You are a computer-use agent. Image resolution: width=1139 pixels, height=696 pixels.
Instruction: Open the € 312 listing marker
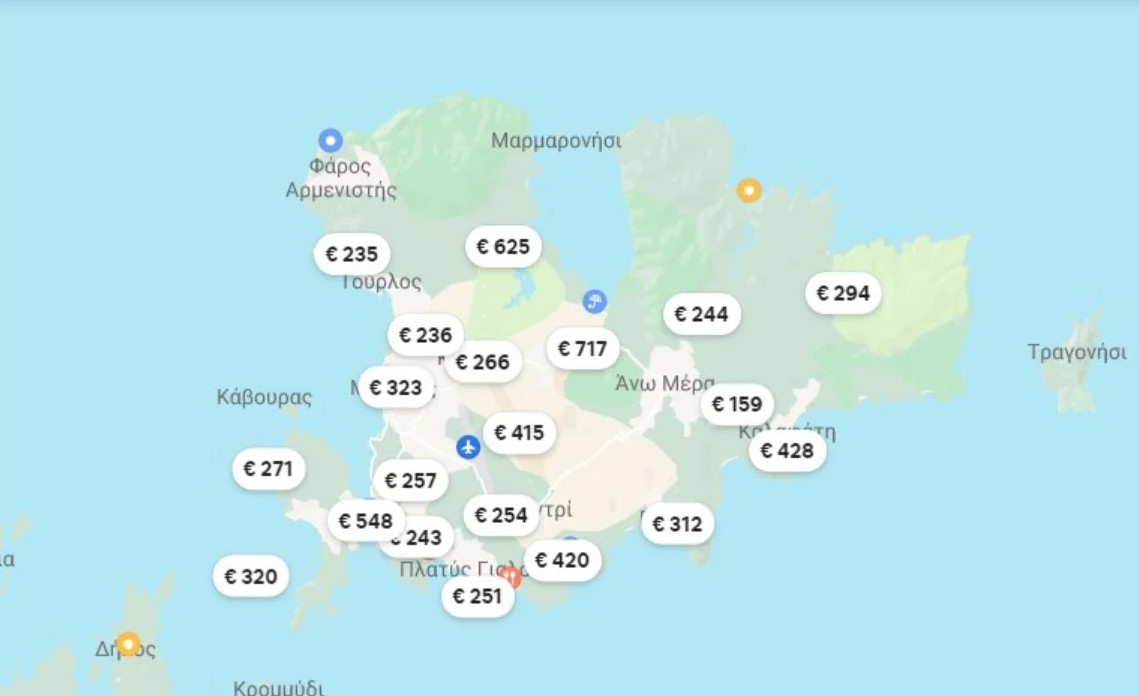click(678, 524)
